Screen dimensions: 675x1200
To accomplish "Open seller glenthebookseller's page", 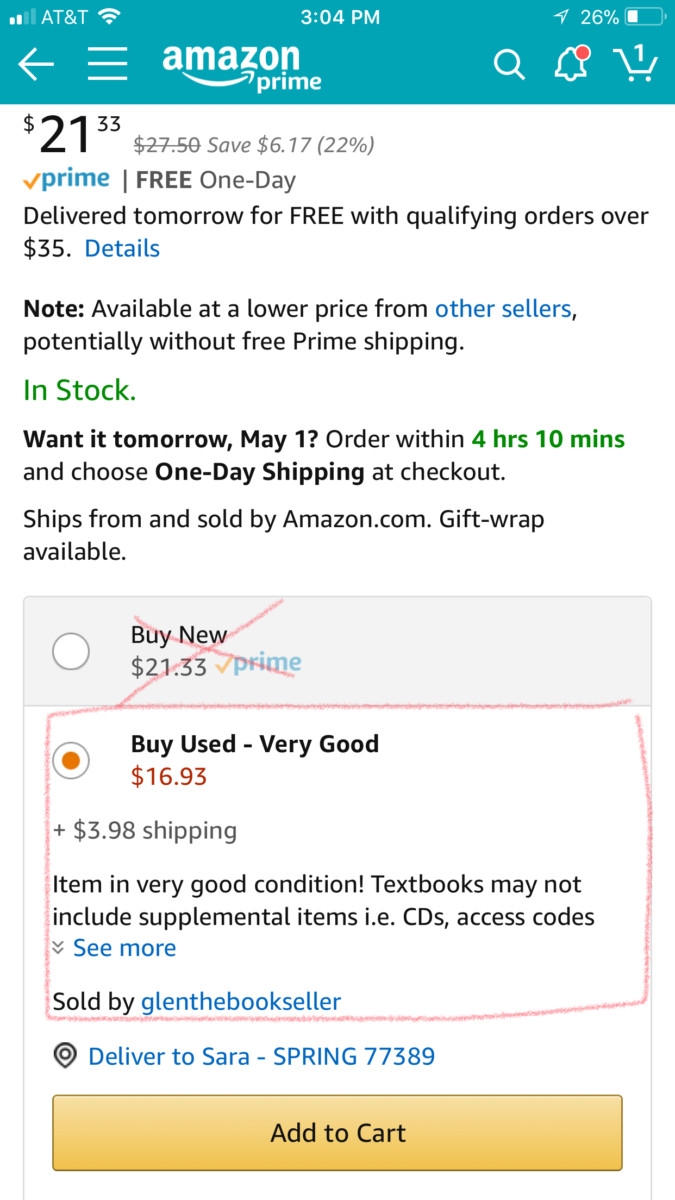I will pos(241,1001).
